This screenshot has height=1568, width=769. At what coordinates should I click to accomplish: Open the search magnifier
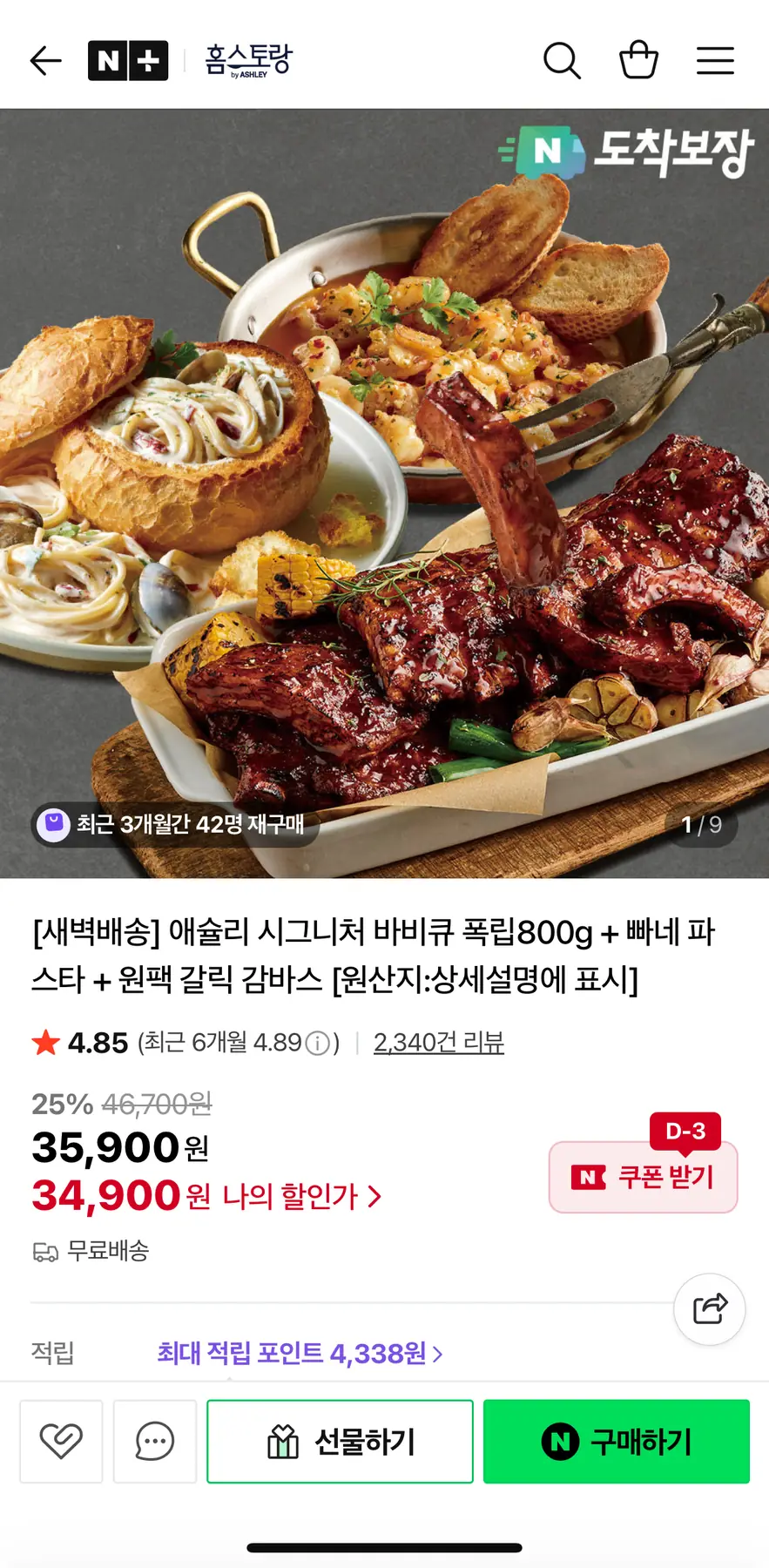click(x=562, y=61)
